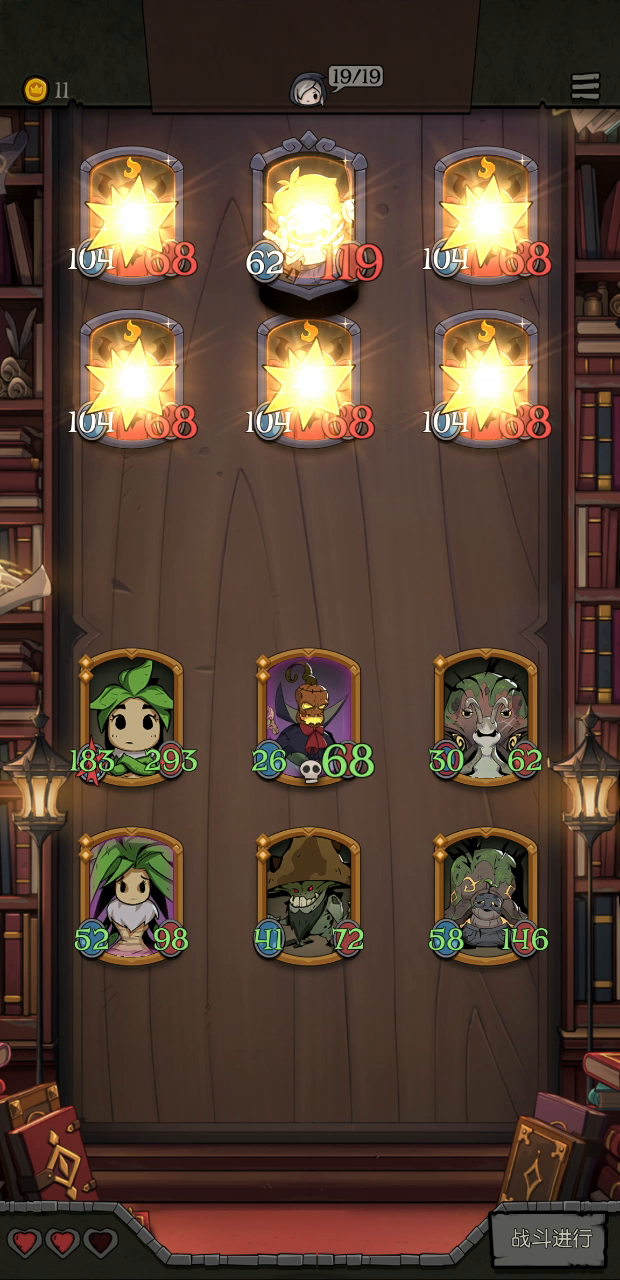Viewport: 620px width, 1280px height.
Task: Inspect the horned beast card 30/62
Action: (487, 716)
